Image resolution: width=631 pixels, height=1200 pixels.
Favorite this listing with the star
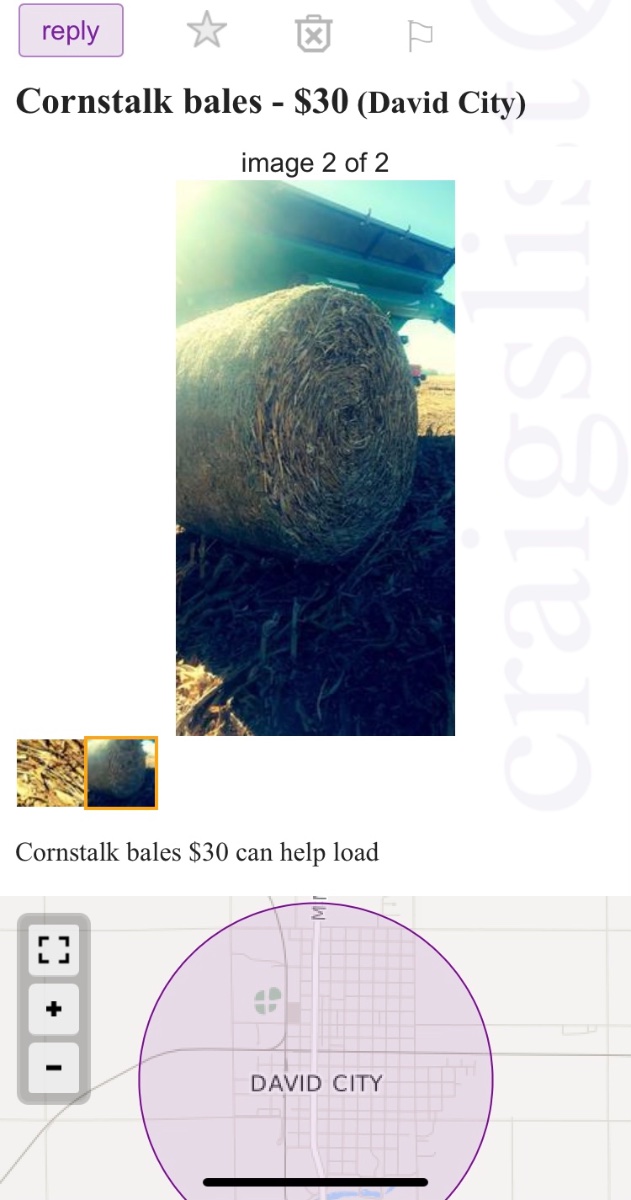tap(207, 31)
